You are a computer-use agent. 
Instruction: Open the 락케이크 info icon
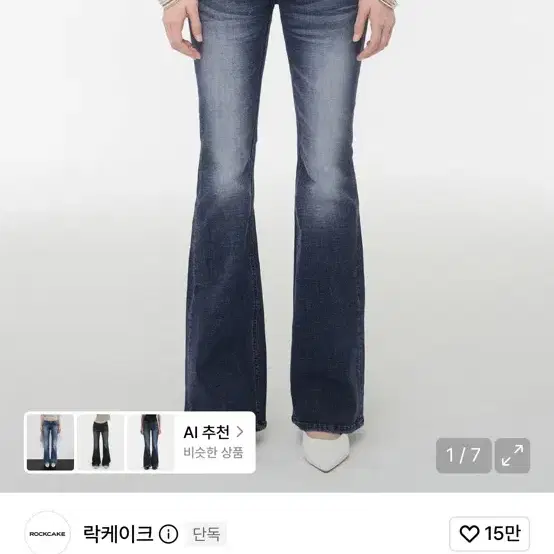point(169,534)
